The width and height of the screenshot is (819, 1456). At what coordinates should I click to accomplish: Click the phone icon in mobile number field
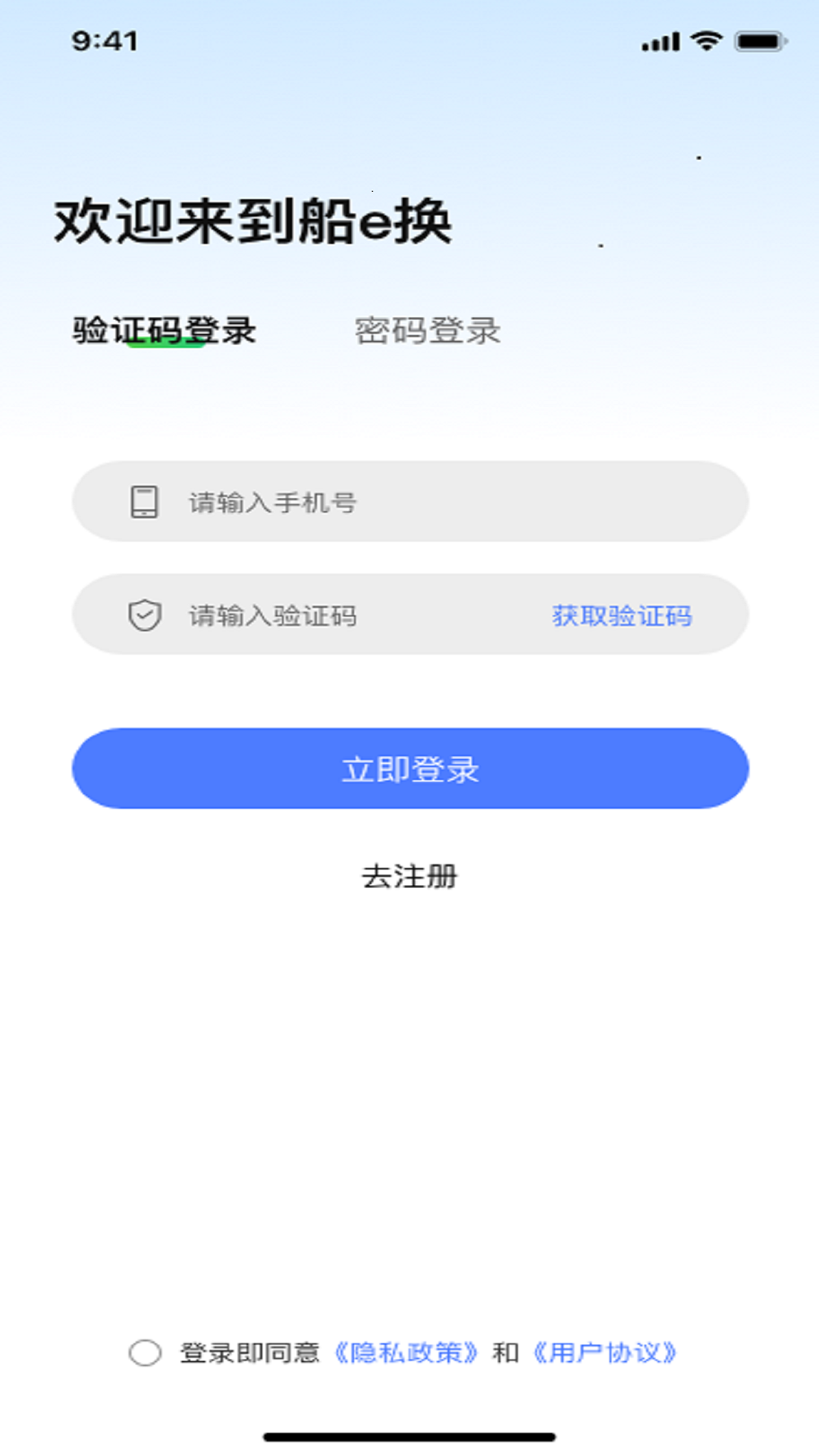click(x=144, y=500)
